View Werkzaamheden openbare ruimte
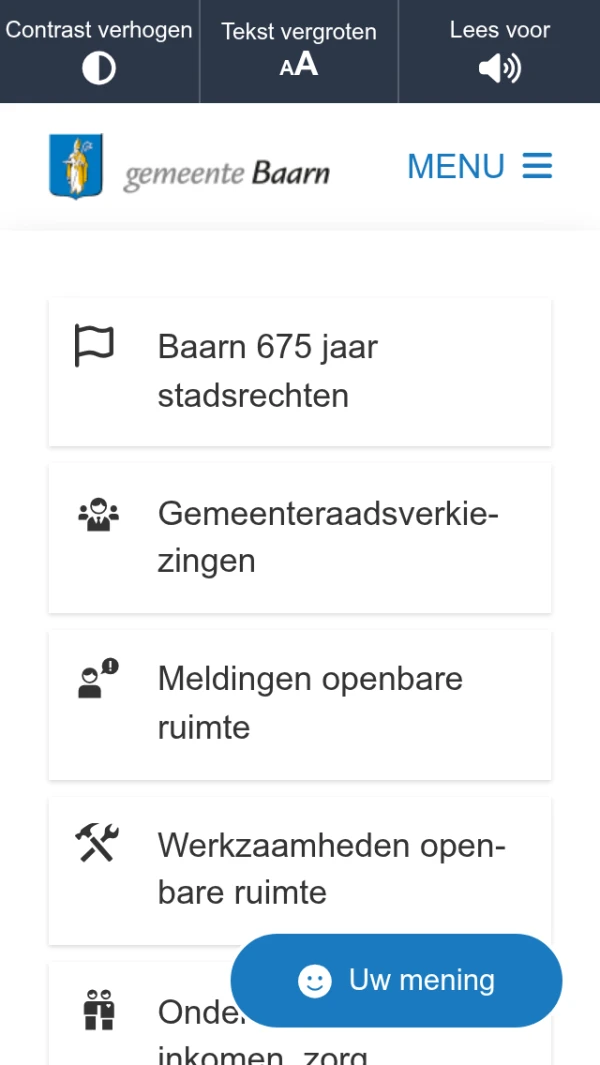Image resolution: width=600 pixels, height=1065 pixels. (x=300, y=870)
